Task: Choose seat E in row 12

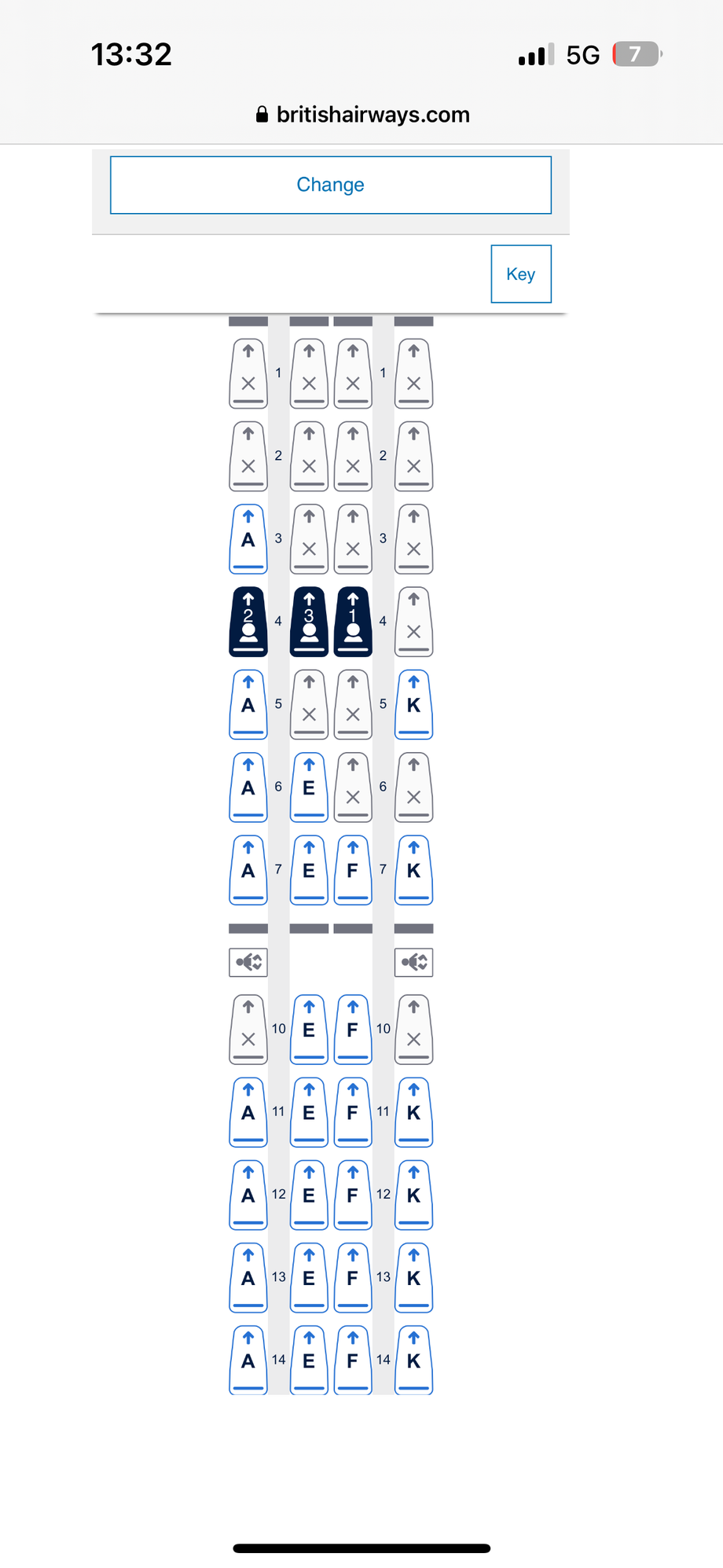Action: pyautogui.click(x=310, y=1195)
